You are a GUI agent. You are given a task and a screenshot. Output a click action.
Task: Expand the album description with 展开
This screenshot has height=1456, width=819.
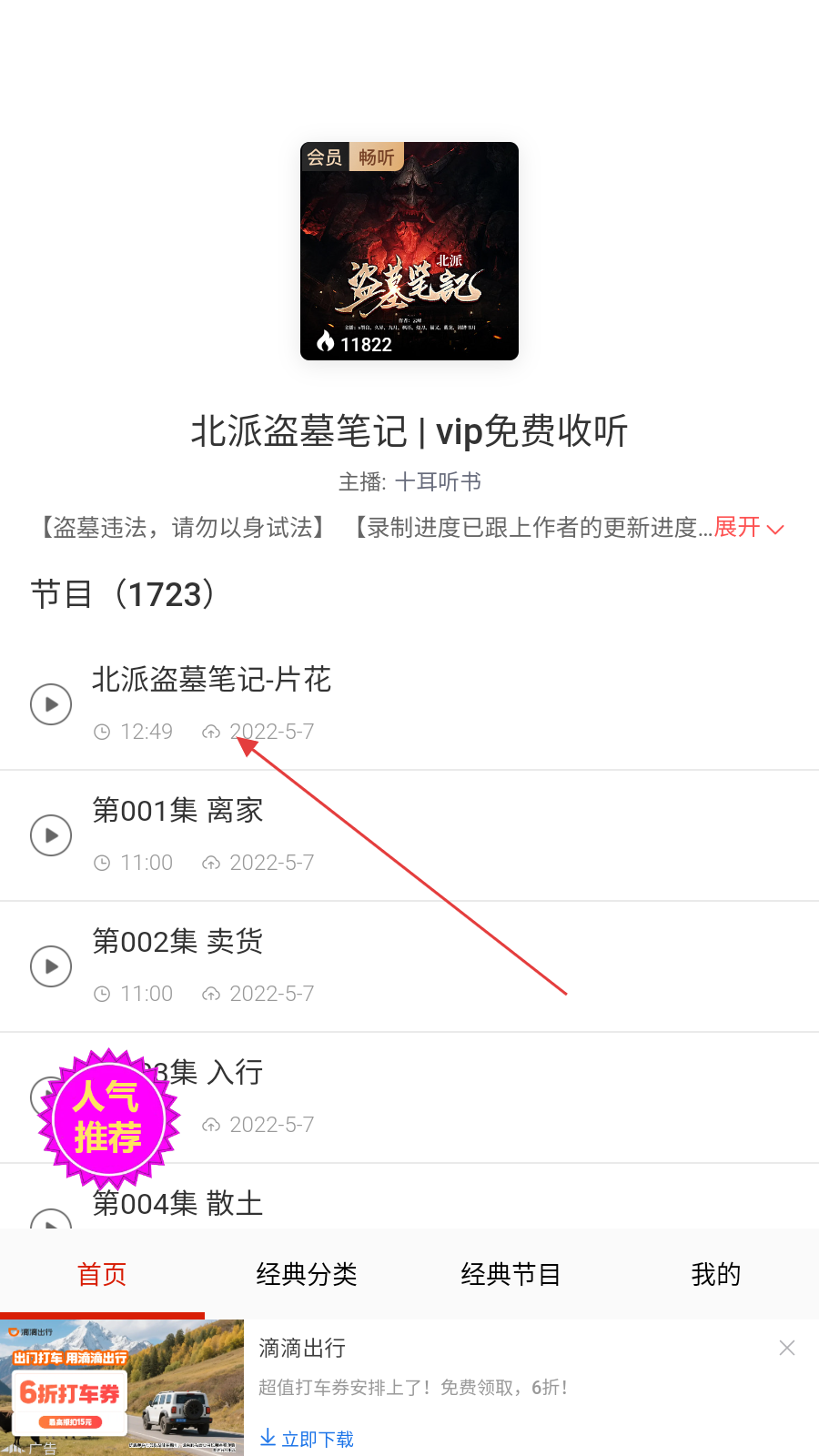pyautogui.click(x=748, y=528)
